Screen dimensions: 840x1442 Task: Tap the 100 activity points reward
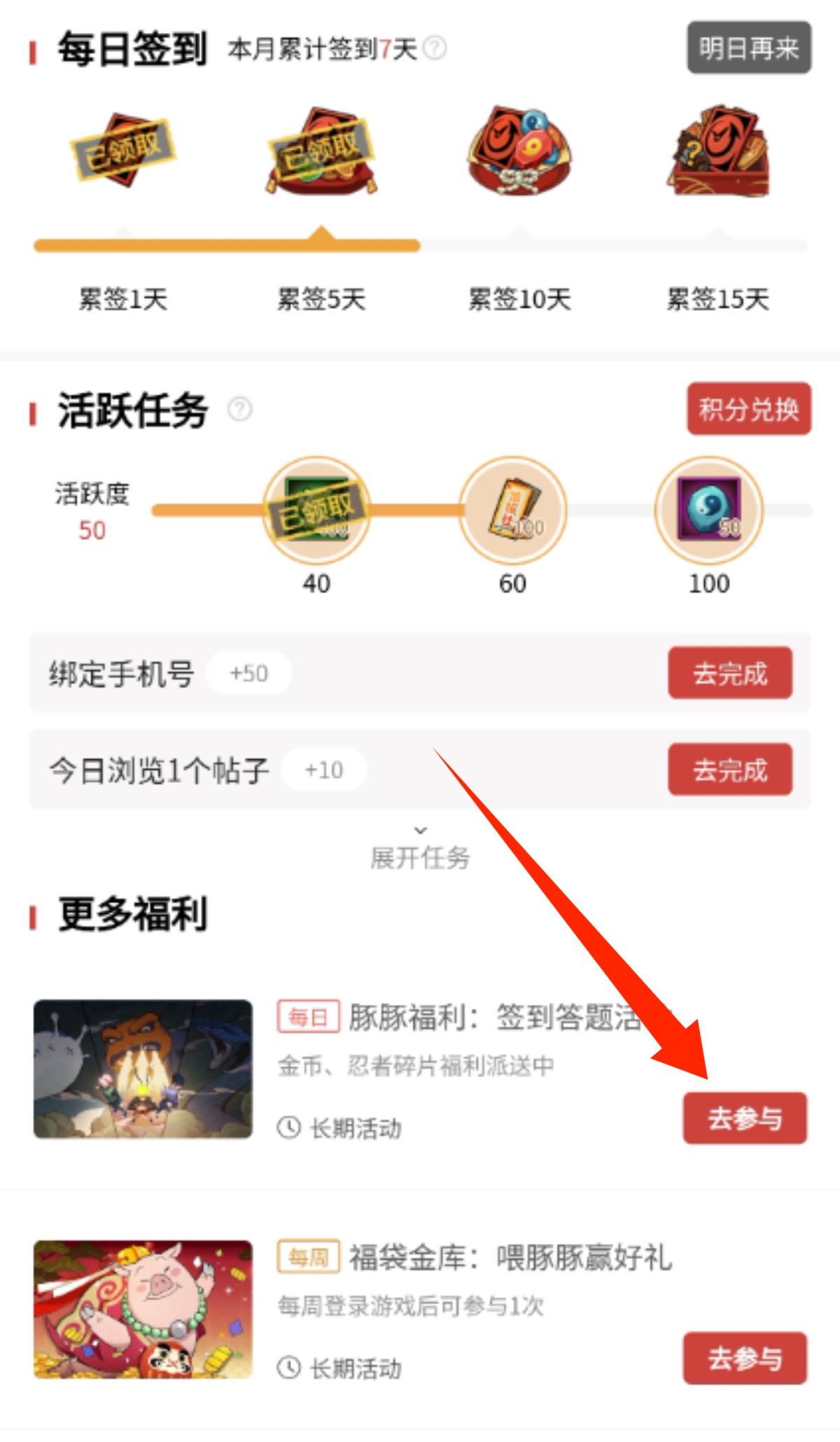[x=708, y=511]
